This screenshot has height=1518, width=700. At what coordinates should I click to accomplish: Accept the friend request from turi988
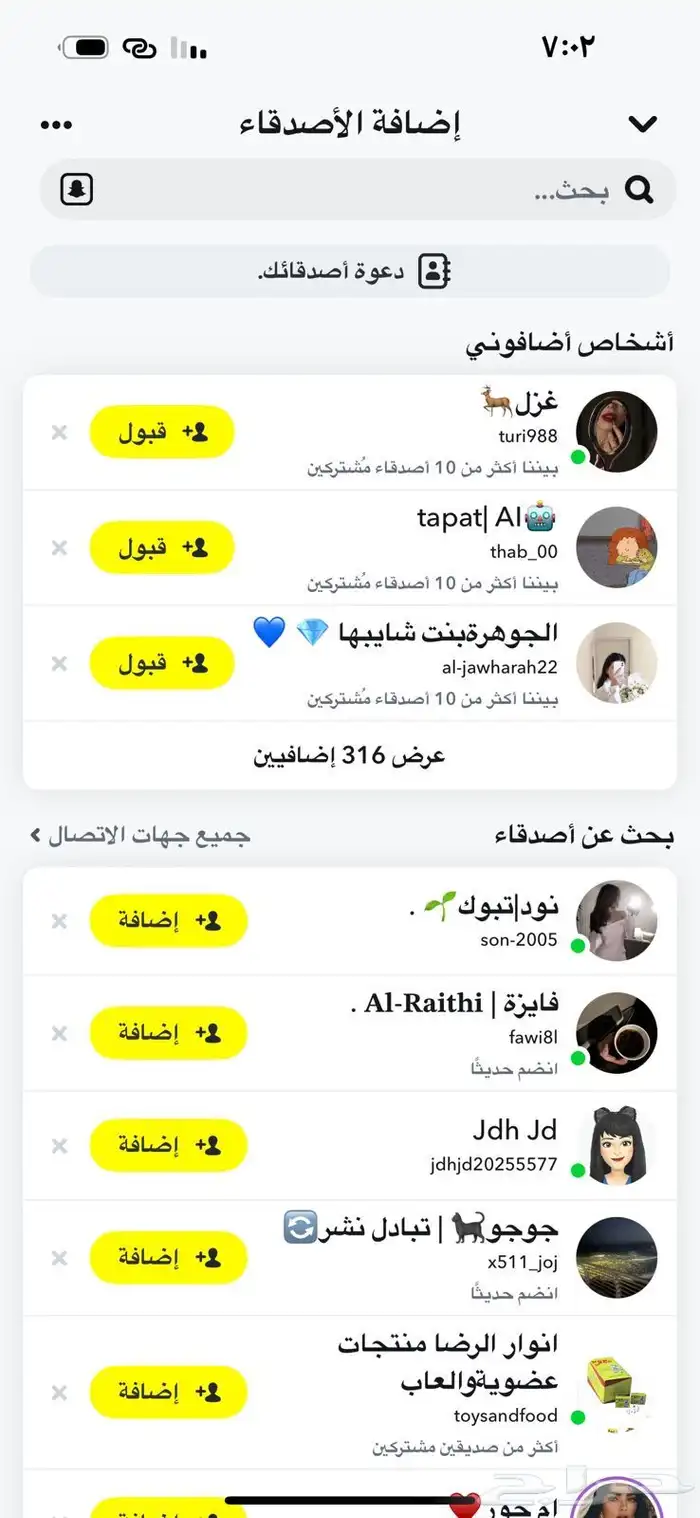[162, 432]
